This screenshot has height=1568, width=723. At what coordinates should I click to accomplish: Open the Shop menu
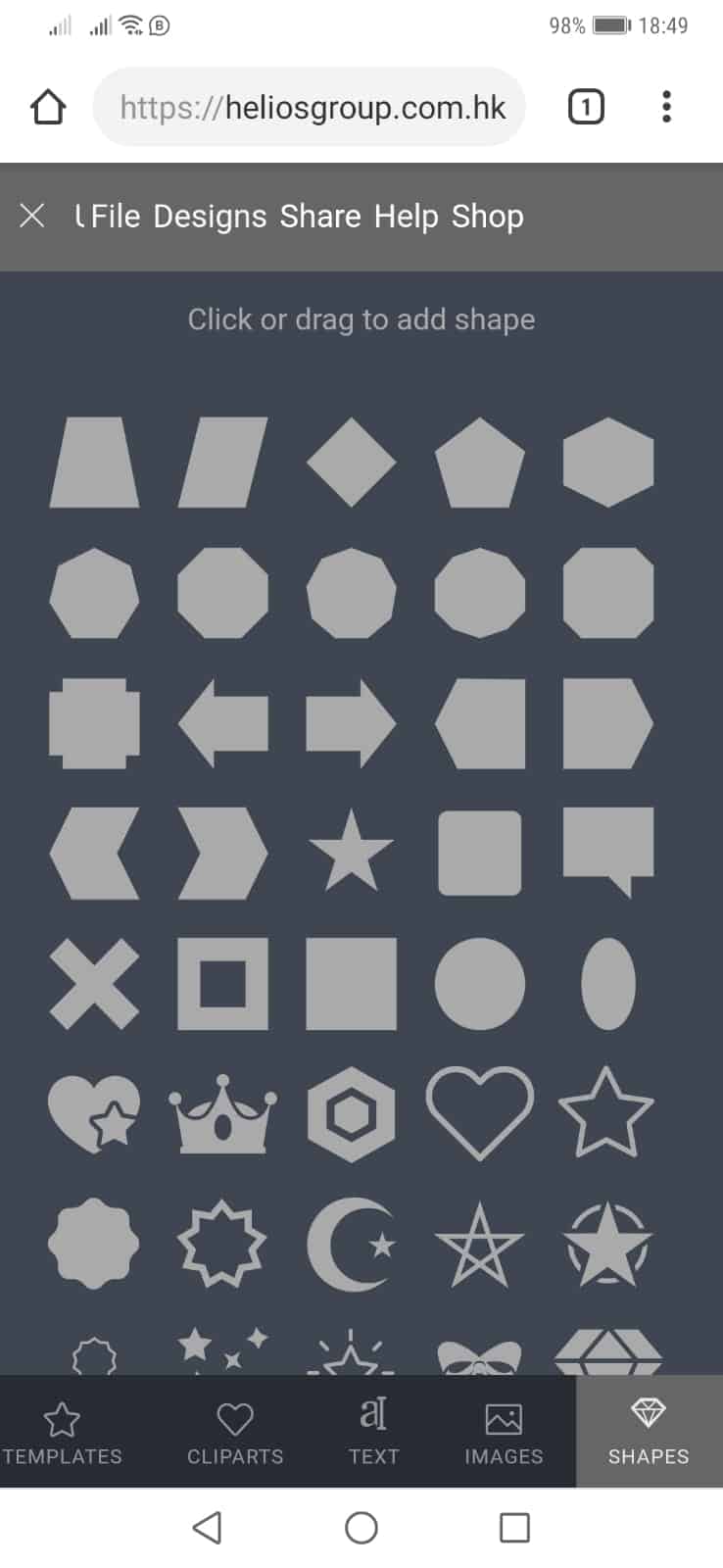(488, 216)
